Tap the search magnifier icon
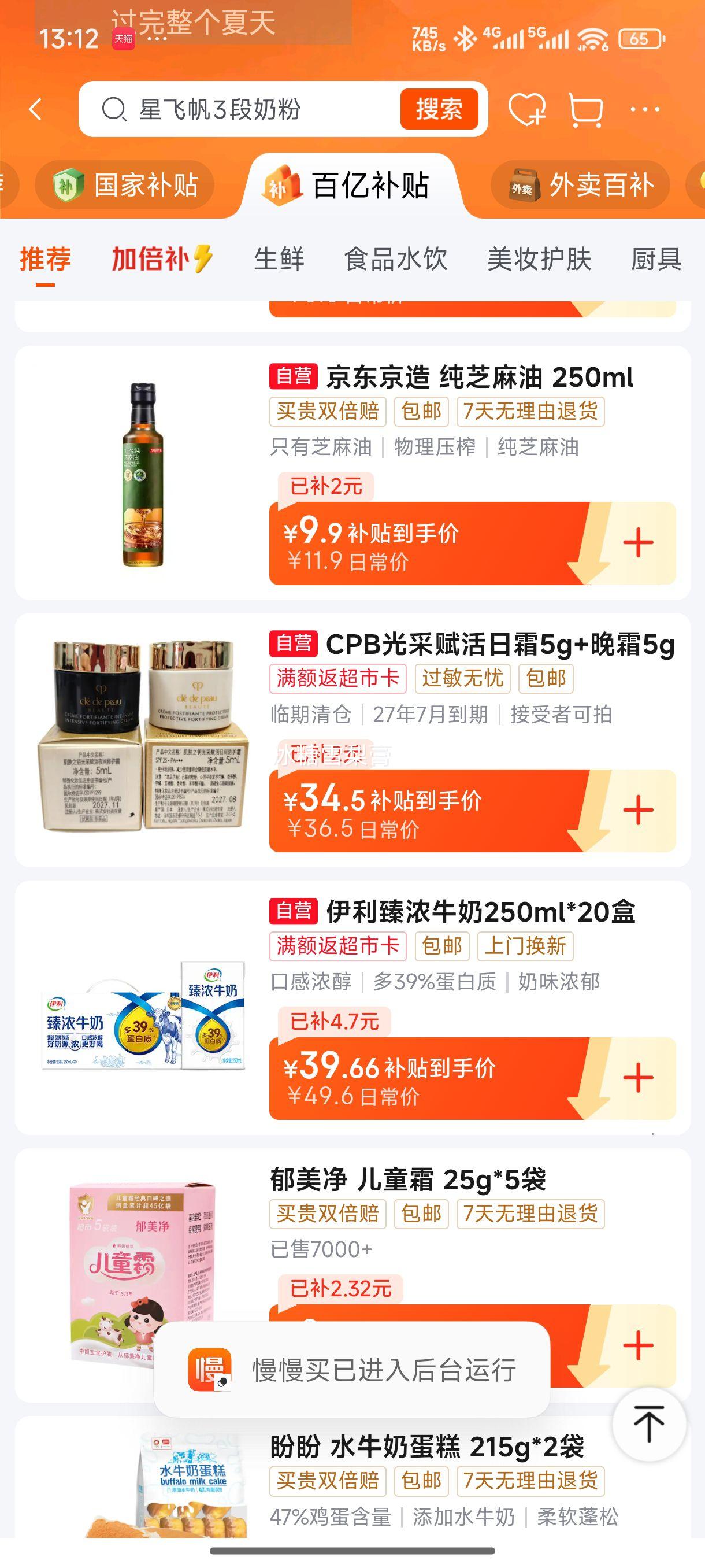Viewport: 705px width, 1568px height. (113, 110)
